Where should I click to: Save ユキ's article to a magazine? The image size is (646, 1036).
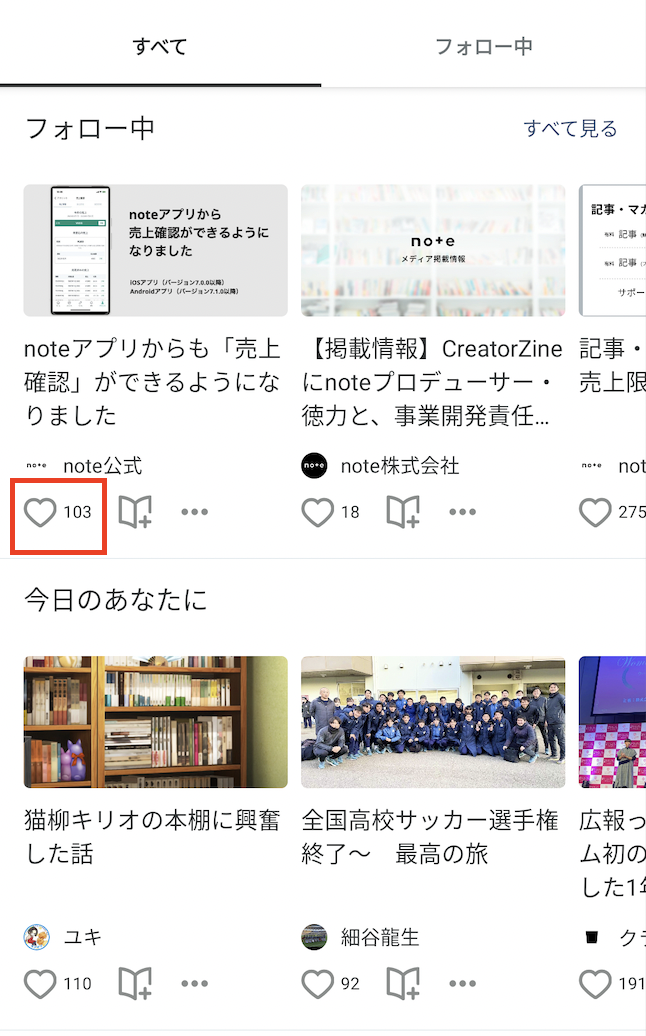135,984
